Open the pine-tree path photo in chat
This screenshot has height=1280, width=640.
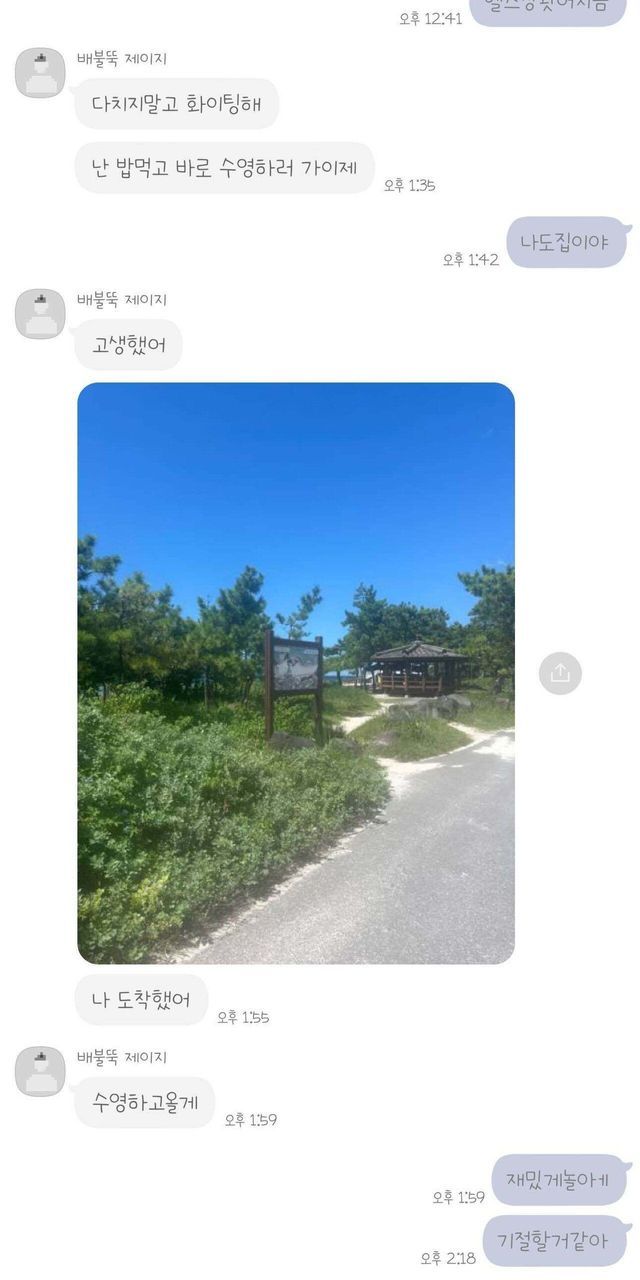point(296,673)
